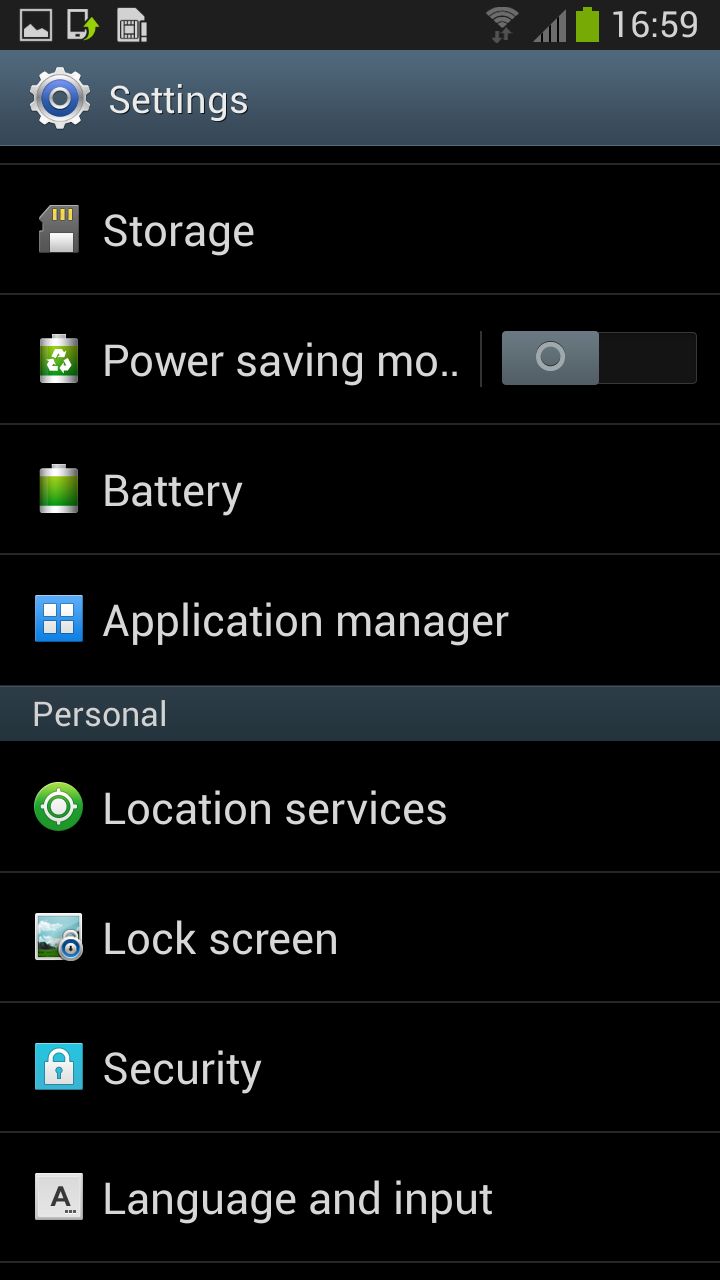Go to Lock screen settings

pyautogui.click(x=221, y=939)
